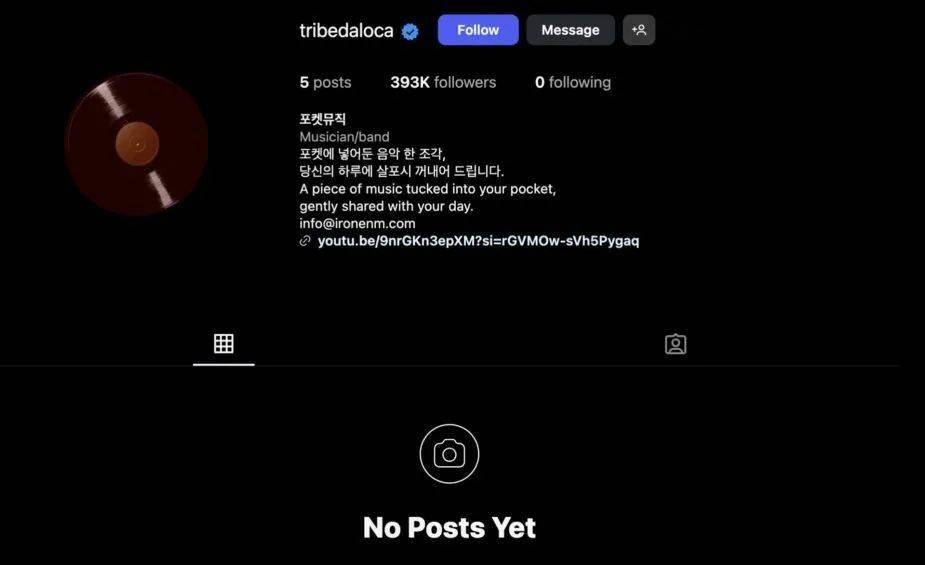Image resolution: width=925 pixels, height=565 pixels.
Task: Follow the tribedaloca account
Action: [477, 30]
